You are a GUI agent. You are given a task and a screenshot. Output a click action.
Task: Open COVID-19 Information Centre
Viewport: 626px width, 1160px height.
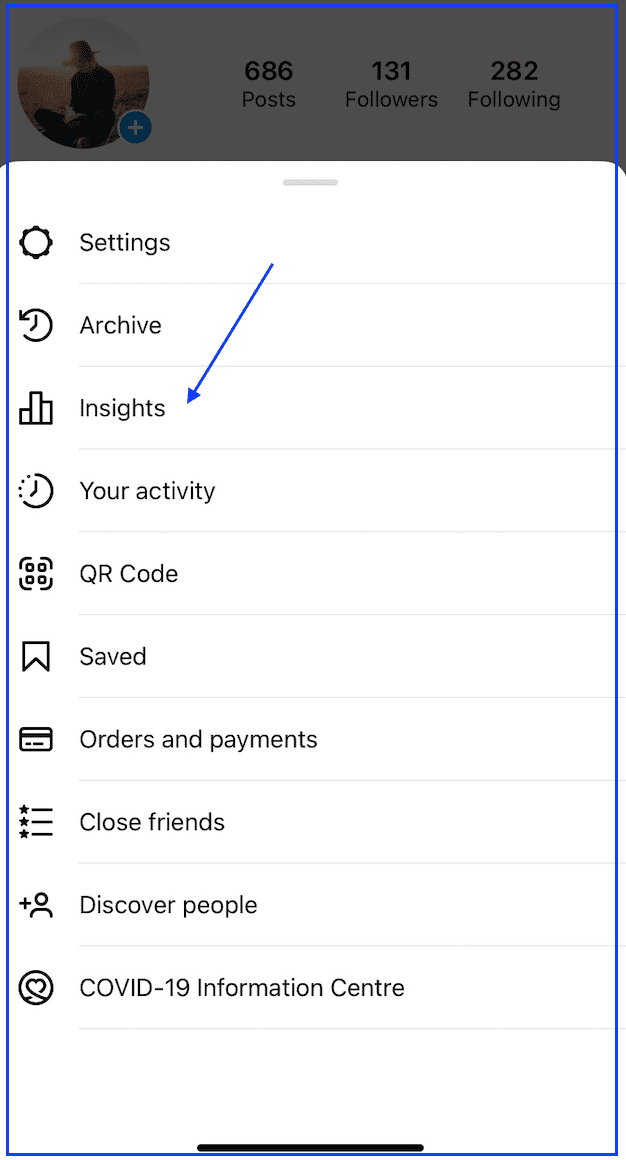(x=313, y=988)
